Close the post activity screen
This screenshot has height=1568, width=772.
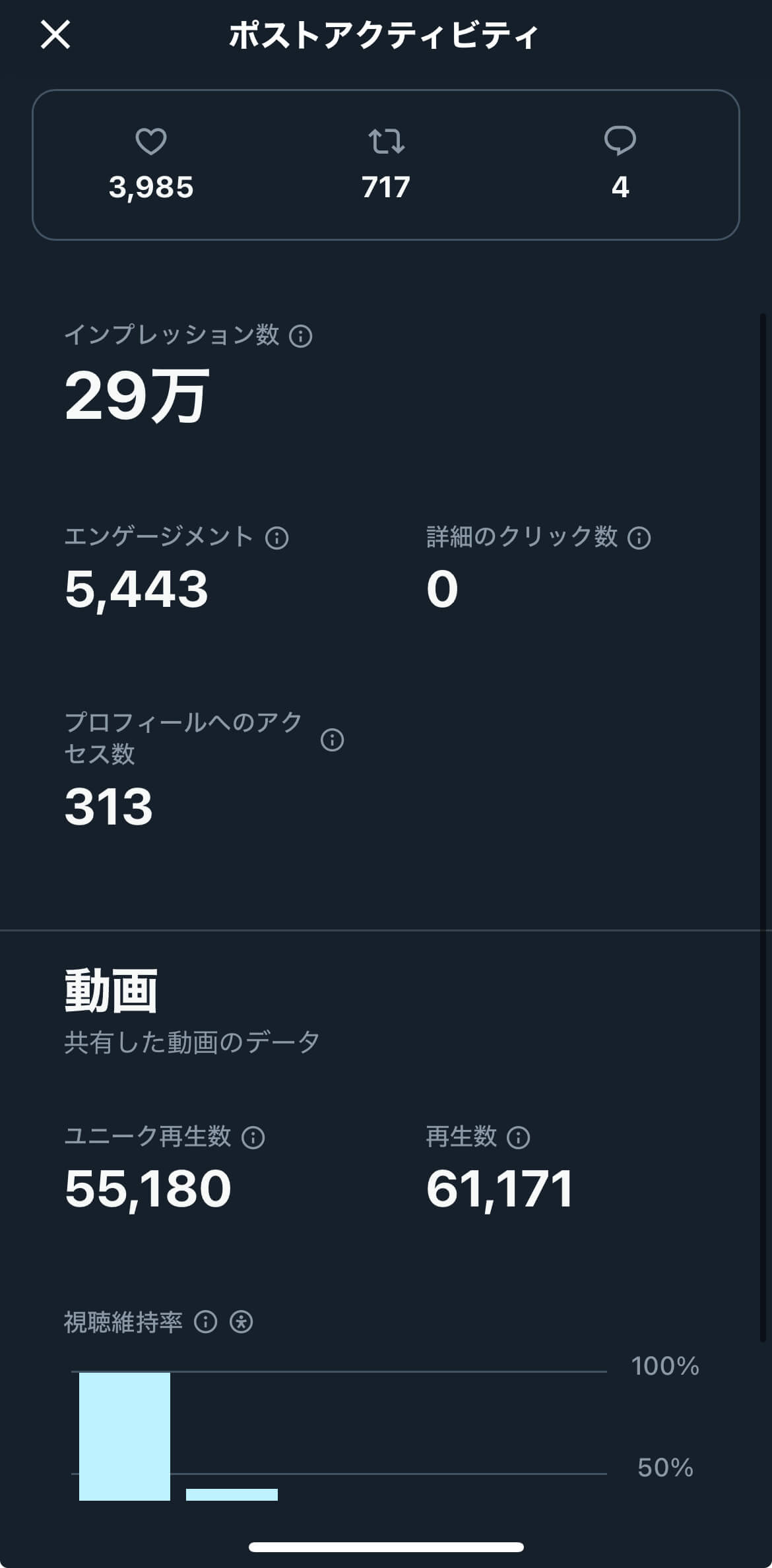click(x=55, y=34)
